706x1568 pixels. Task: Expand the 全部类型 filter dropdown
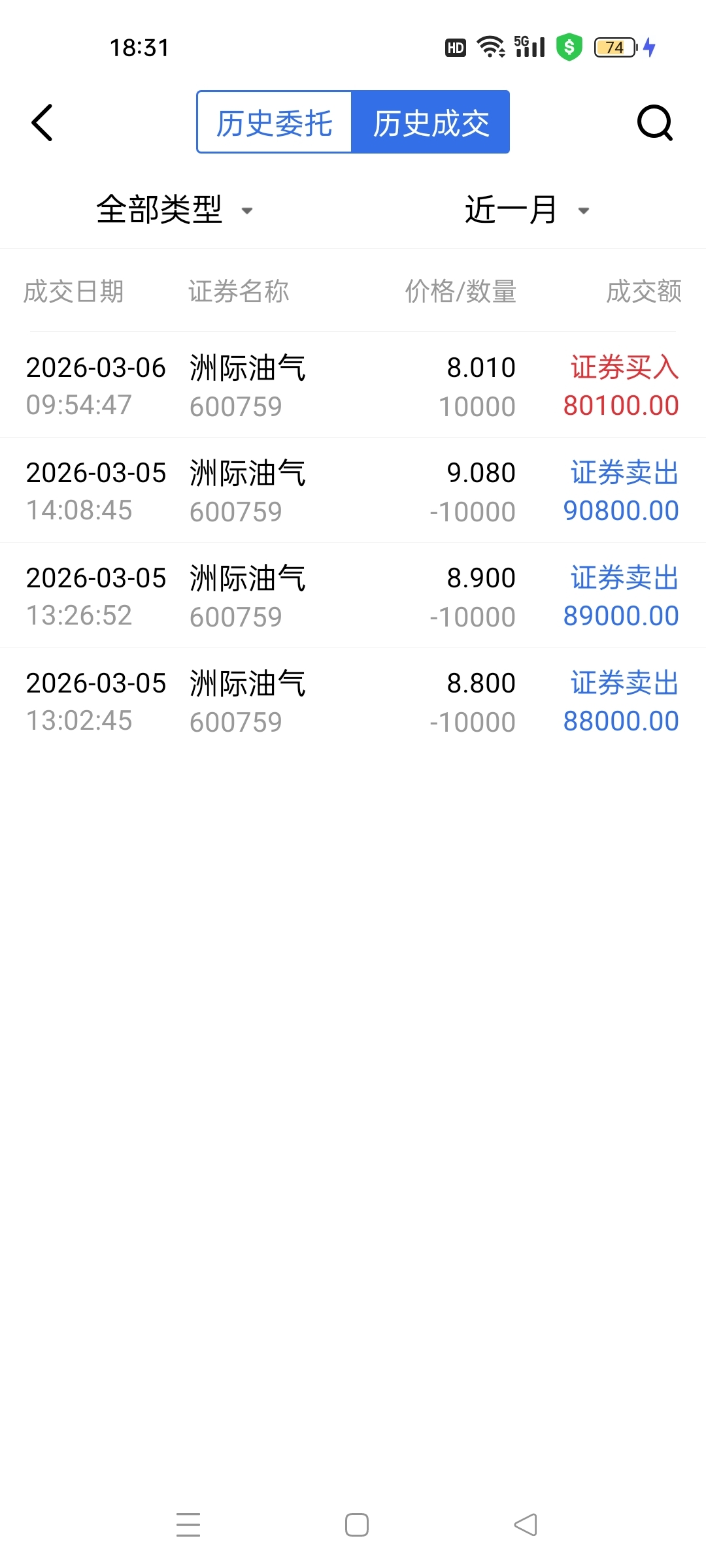point(174,210)
